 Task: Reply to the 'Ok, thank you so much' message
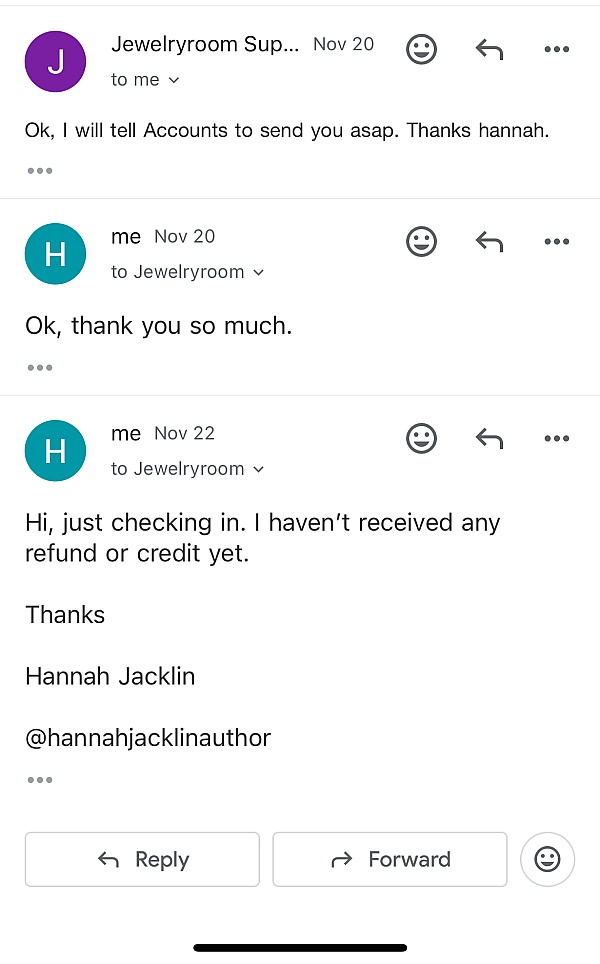point(488,241)
